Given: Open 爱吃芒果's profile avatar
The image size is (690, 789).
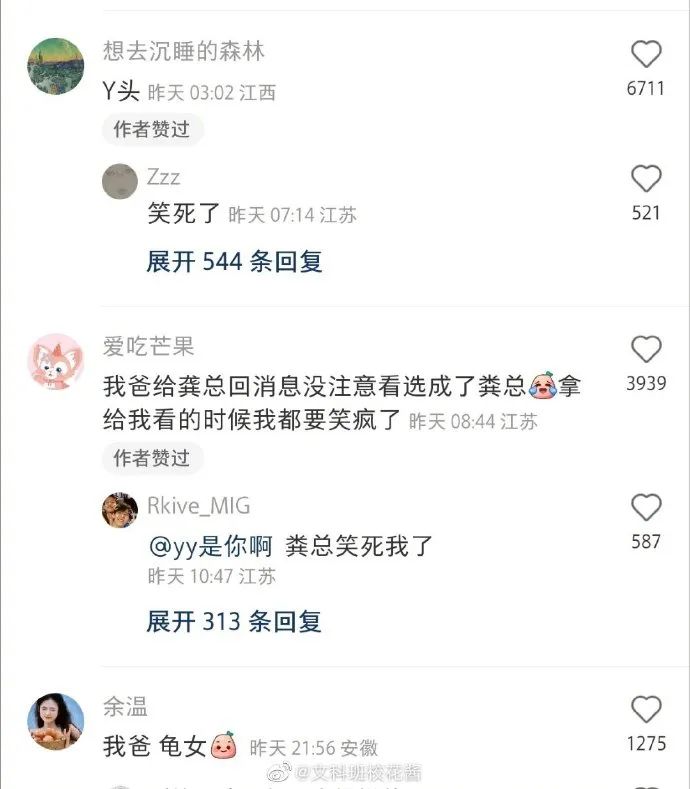Looking at the screenshot, I should tap(55, 361).
